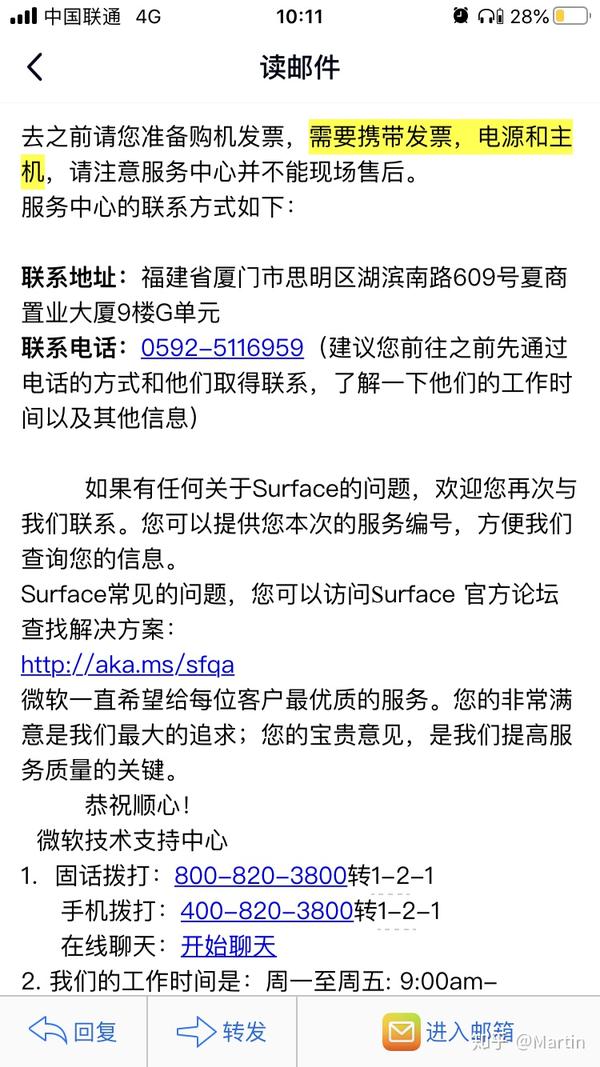Screen dimensions: 600x1067
Task: Open the mailbox via 进入邮箱
Action: (448, 1032)
